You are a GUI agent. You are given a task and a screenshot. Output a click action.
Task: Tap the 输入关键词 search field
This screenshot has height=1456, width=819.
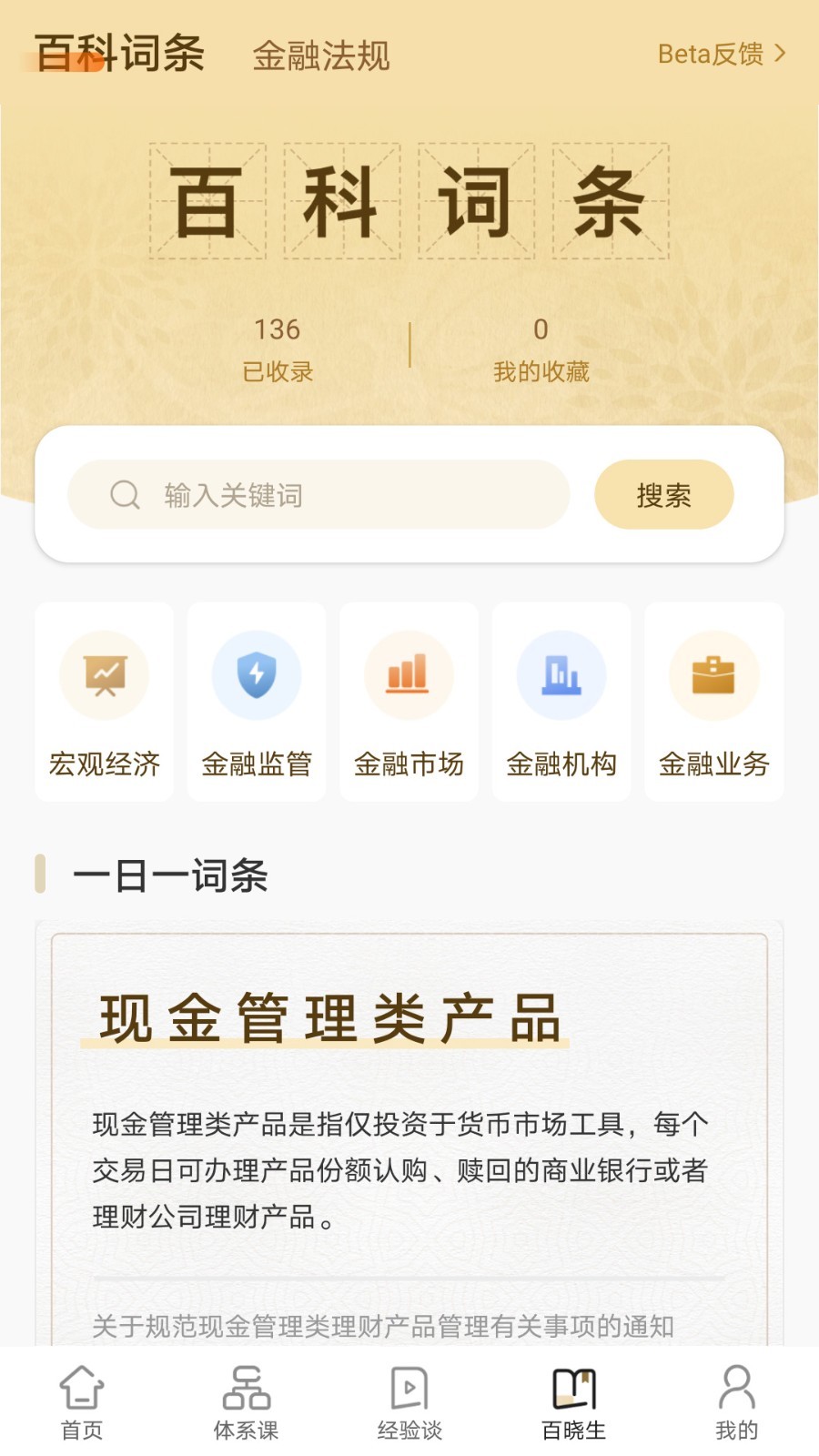pyautogui.click(x=318, y=494)
